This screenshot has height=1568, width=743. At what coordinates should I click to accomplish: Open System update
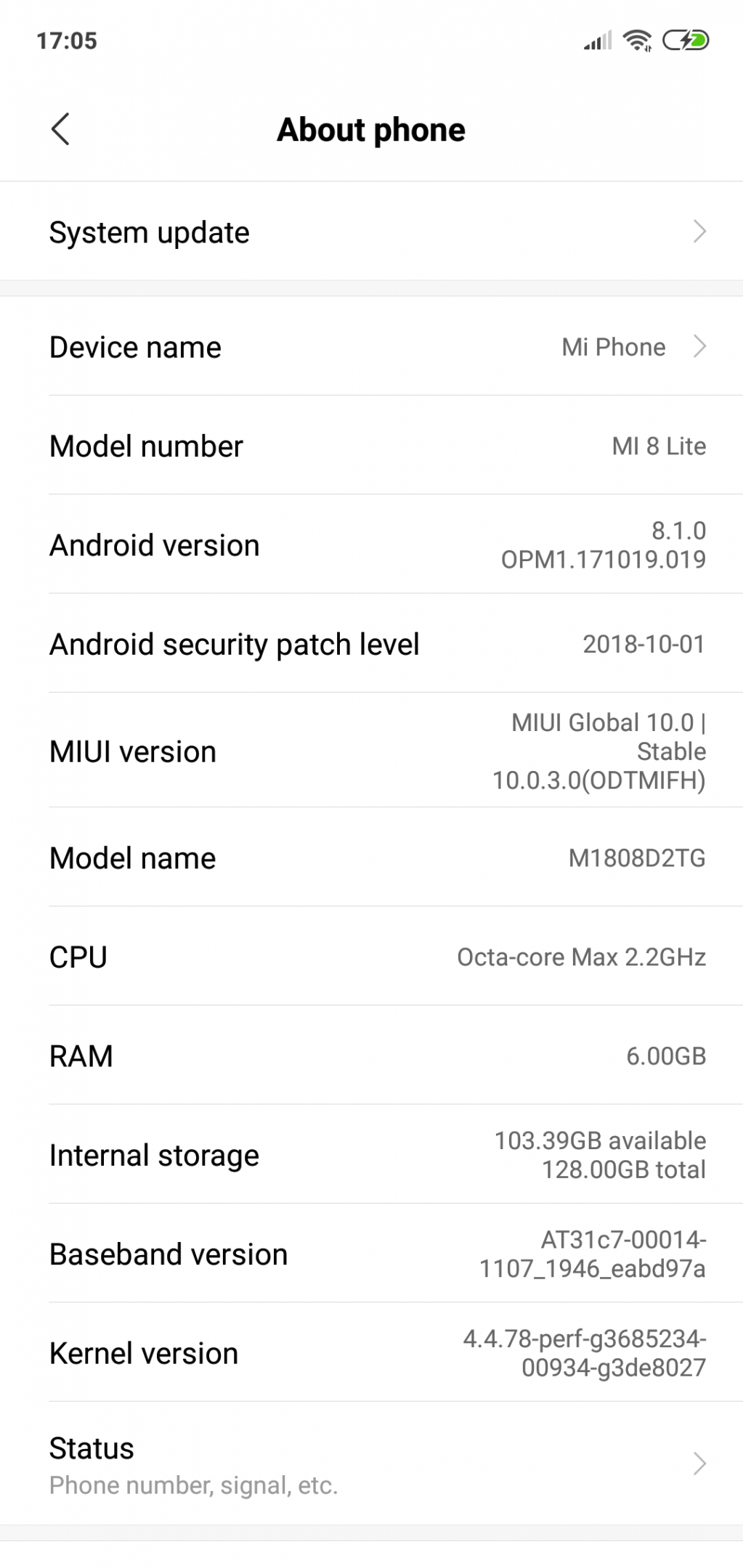pyautogui.click(x=371, y=232)
